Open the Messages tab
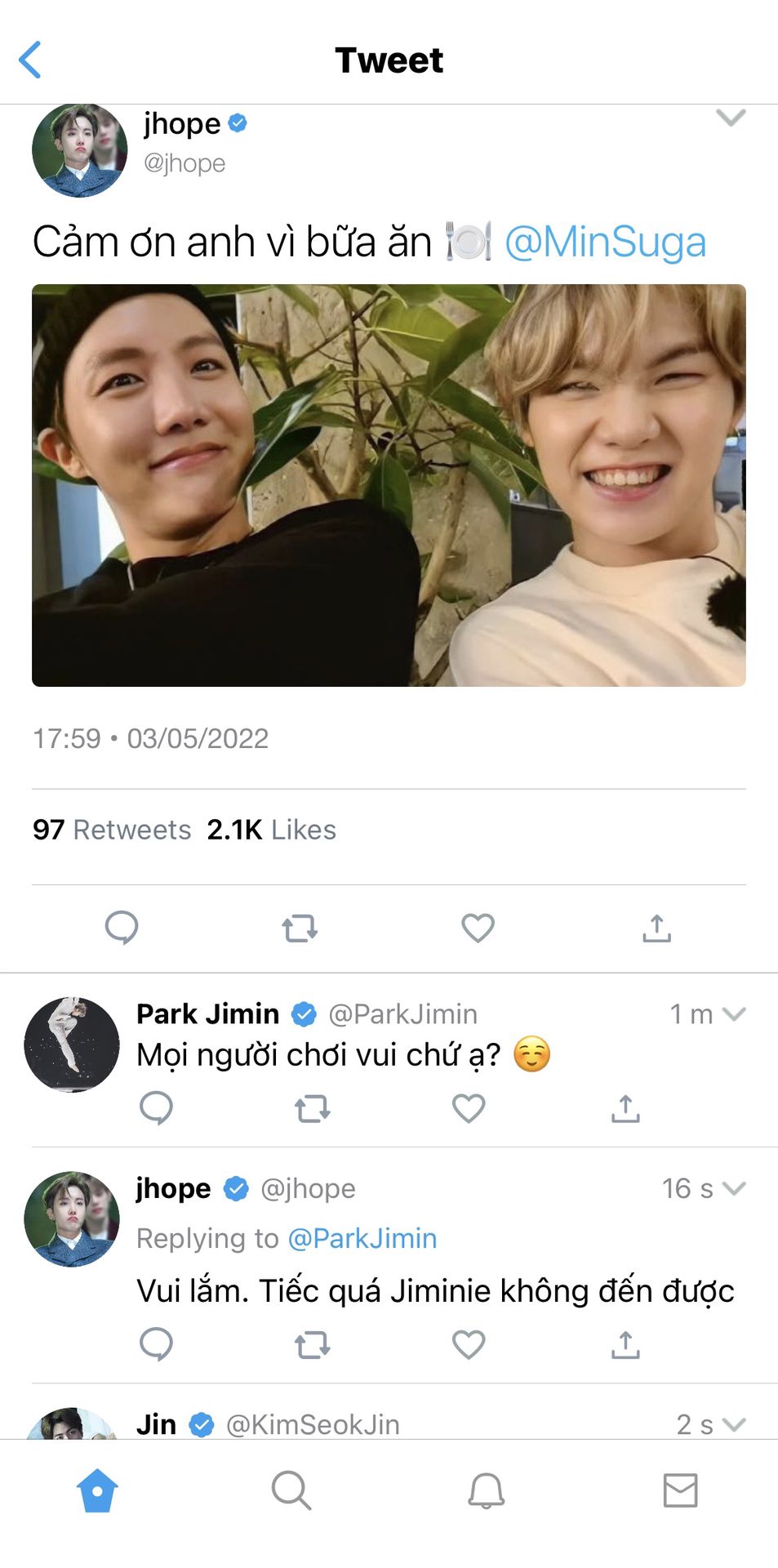 coord(680,1490)
